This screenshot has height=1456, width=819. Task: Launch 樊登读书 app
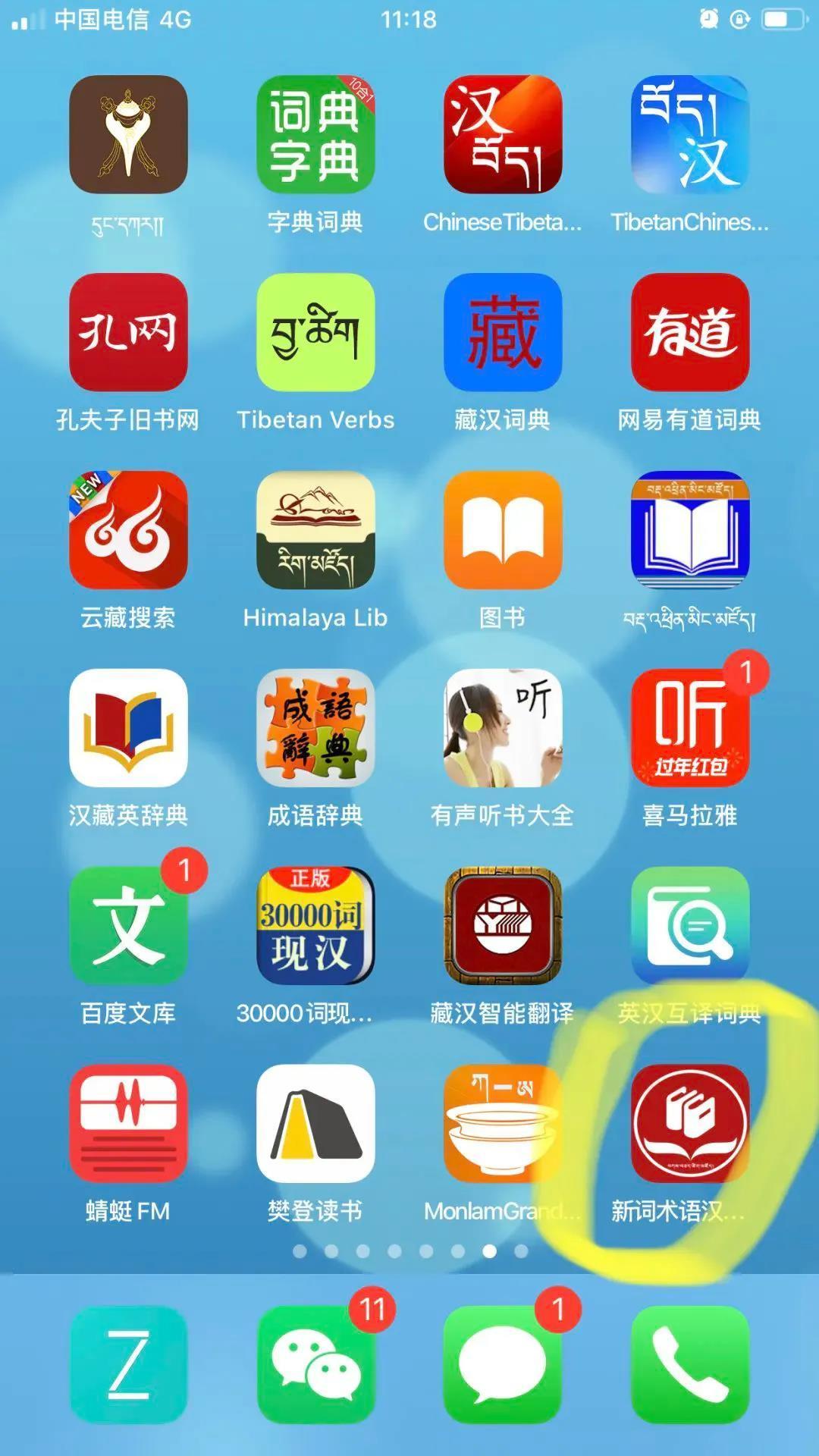[x=315, y=1124]
